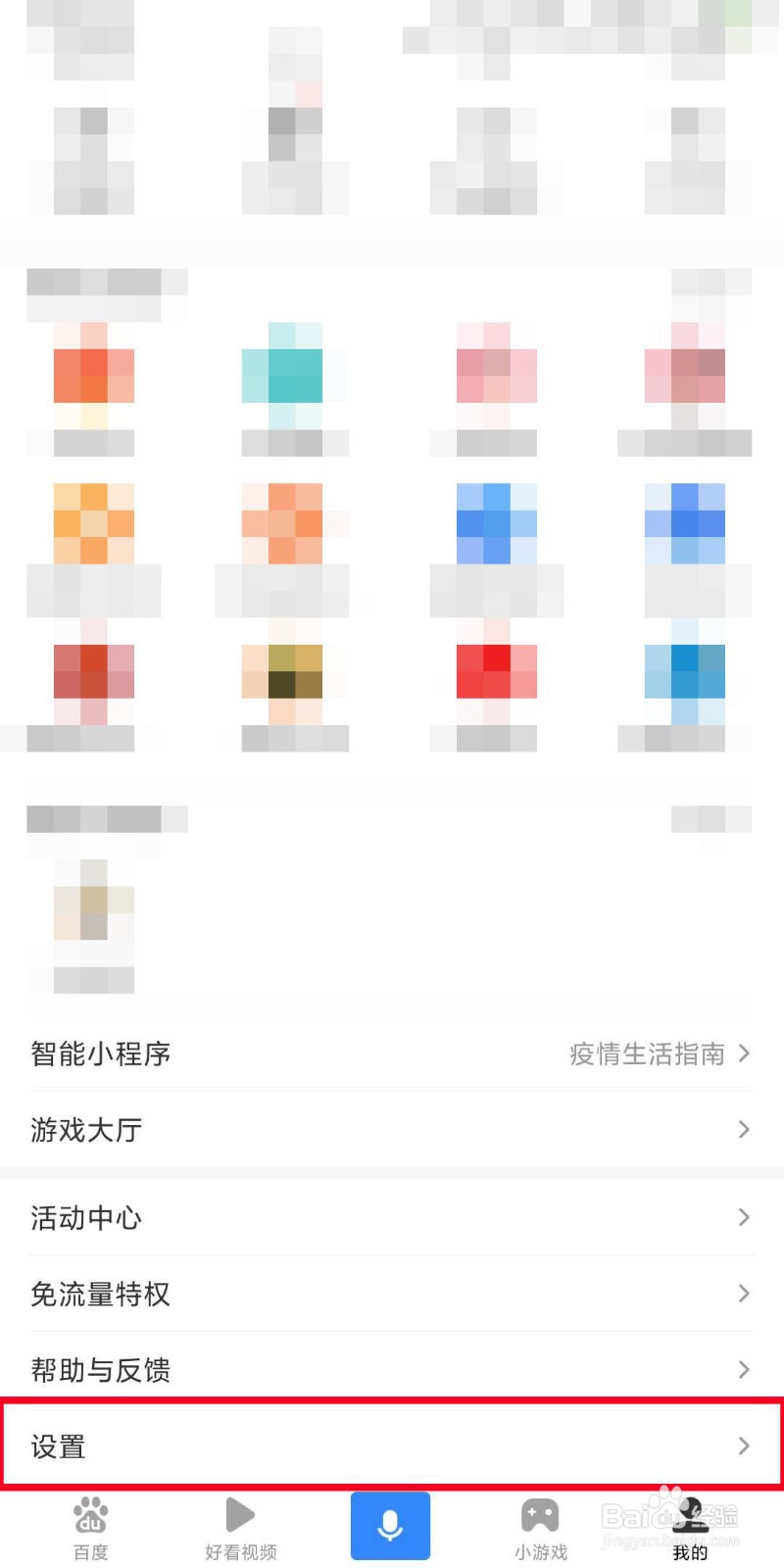Image resolution: width=784 pixels, height=1568 pixels.
Task: Open the 设置 menu item
Action: (x=392, y=1445)
